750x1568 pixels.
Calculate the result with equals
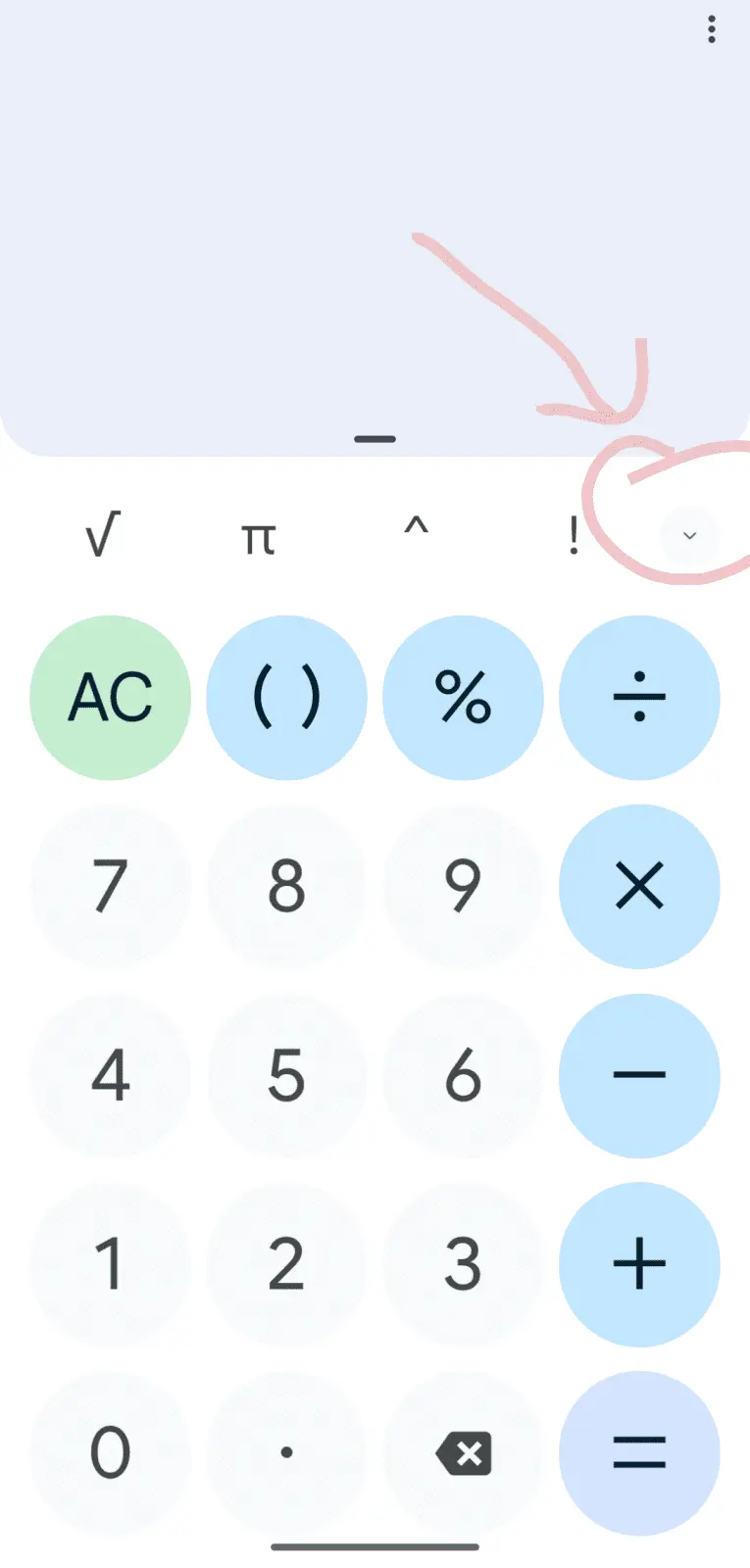639,1452
